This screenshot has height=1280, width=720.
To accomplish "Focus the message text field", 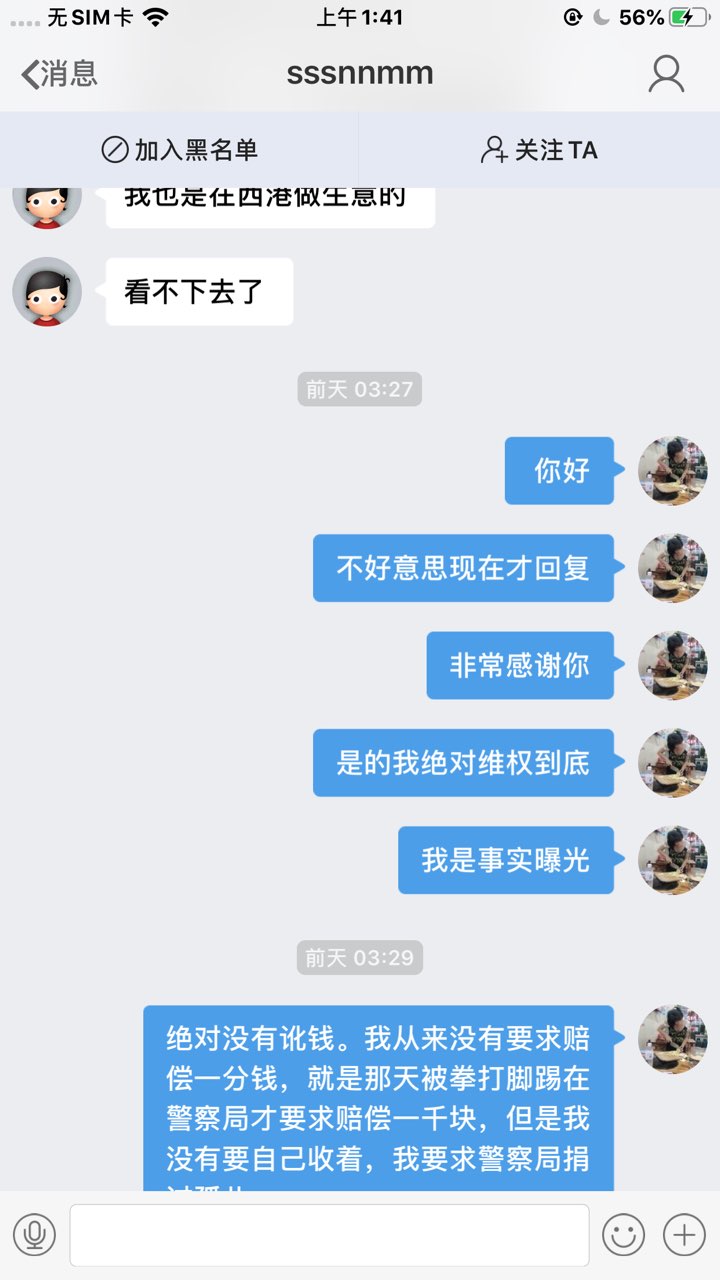I will 329,1235.
